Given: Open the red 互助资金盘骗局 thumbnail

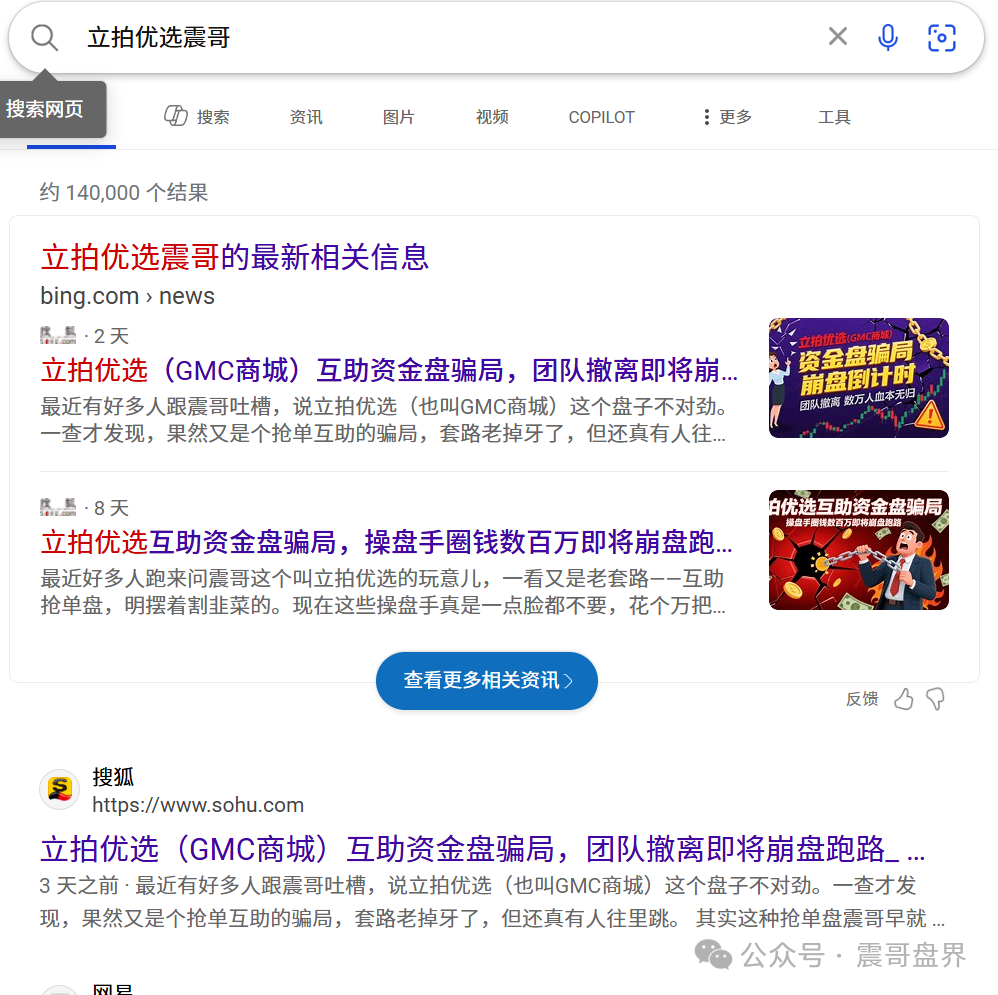Looking at the screenshot, I should 858,550.
